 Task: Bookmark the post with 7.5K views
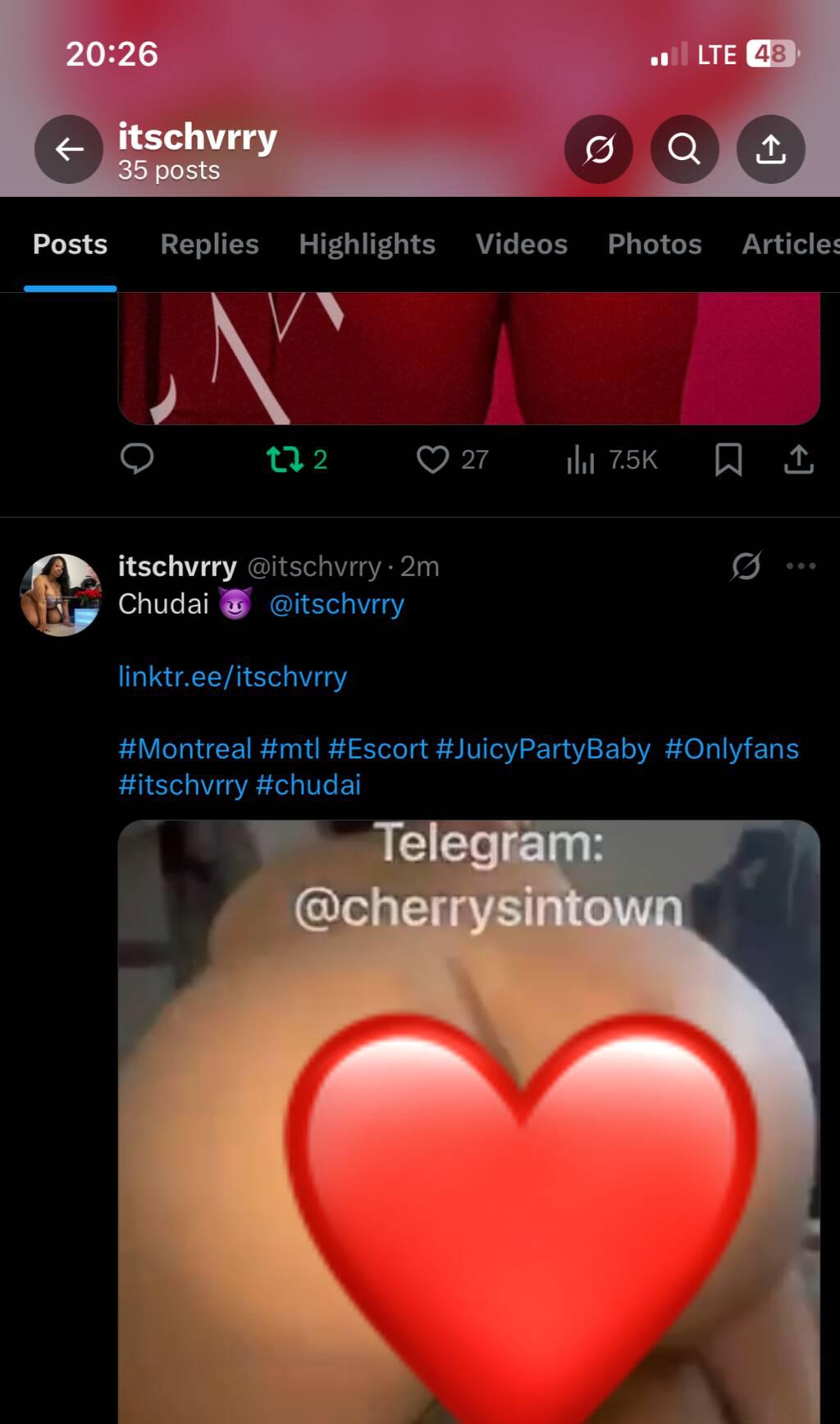(728, 459)
